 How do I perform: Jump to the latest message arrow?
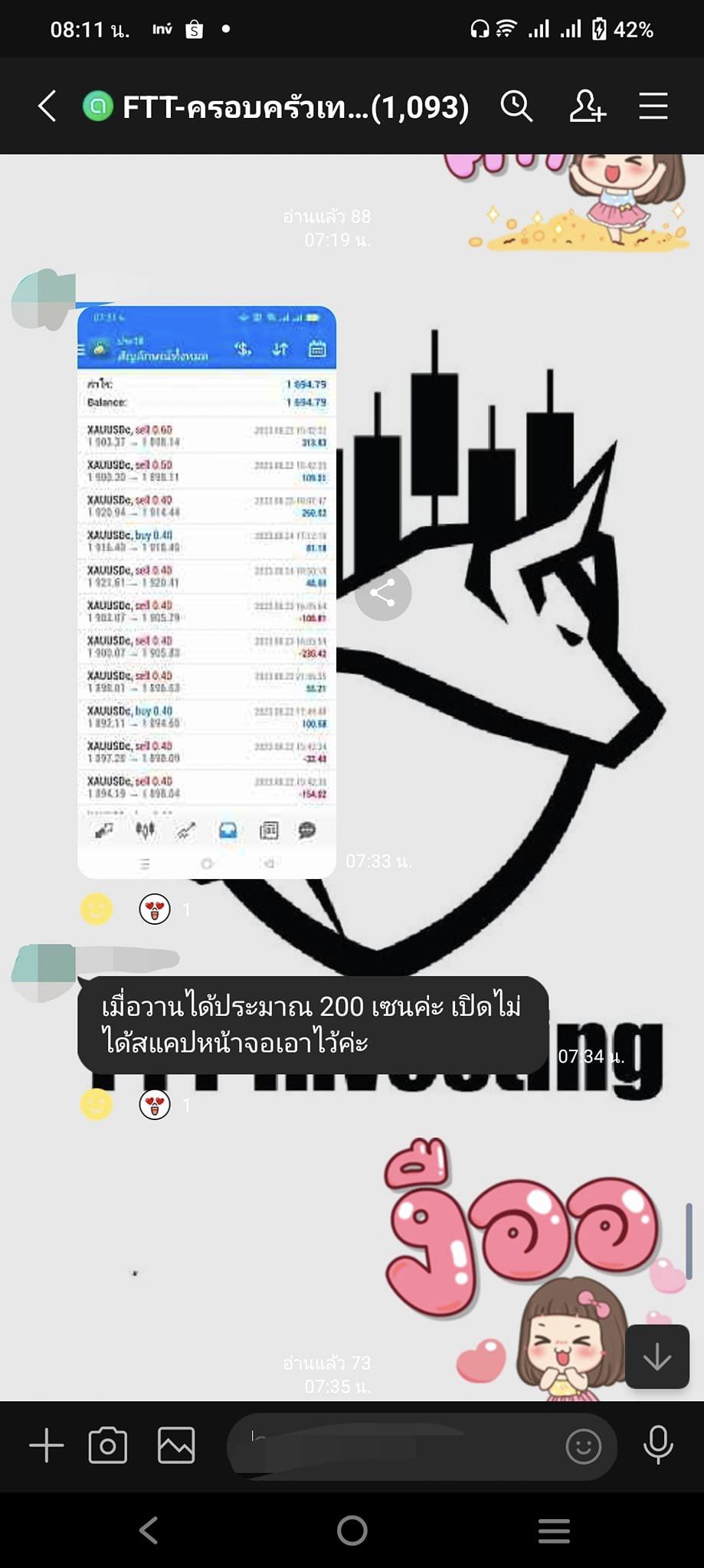click(x=657, y=1357)
